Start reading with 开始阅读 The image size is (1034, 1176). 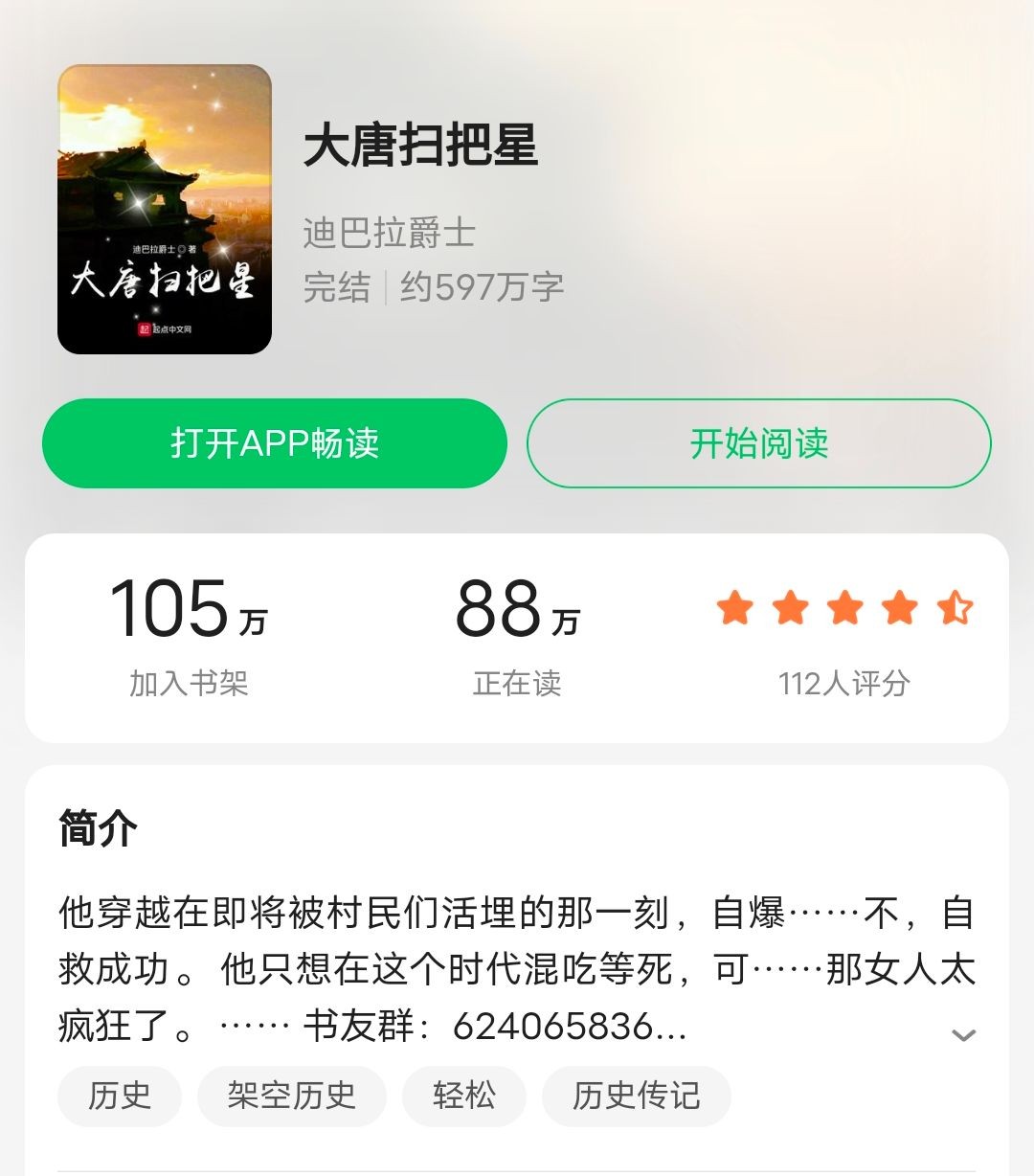point(758,443)
